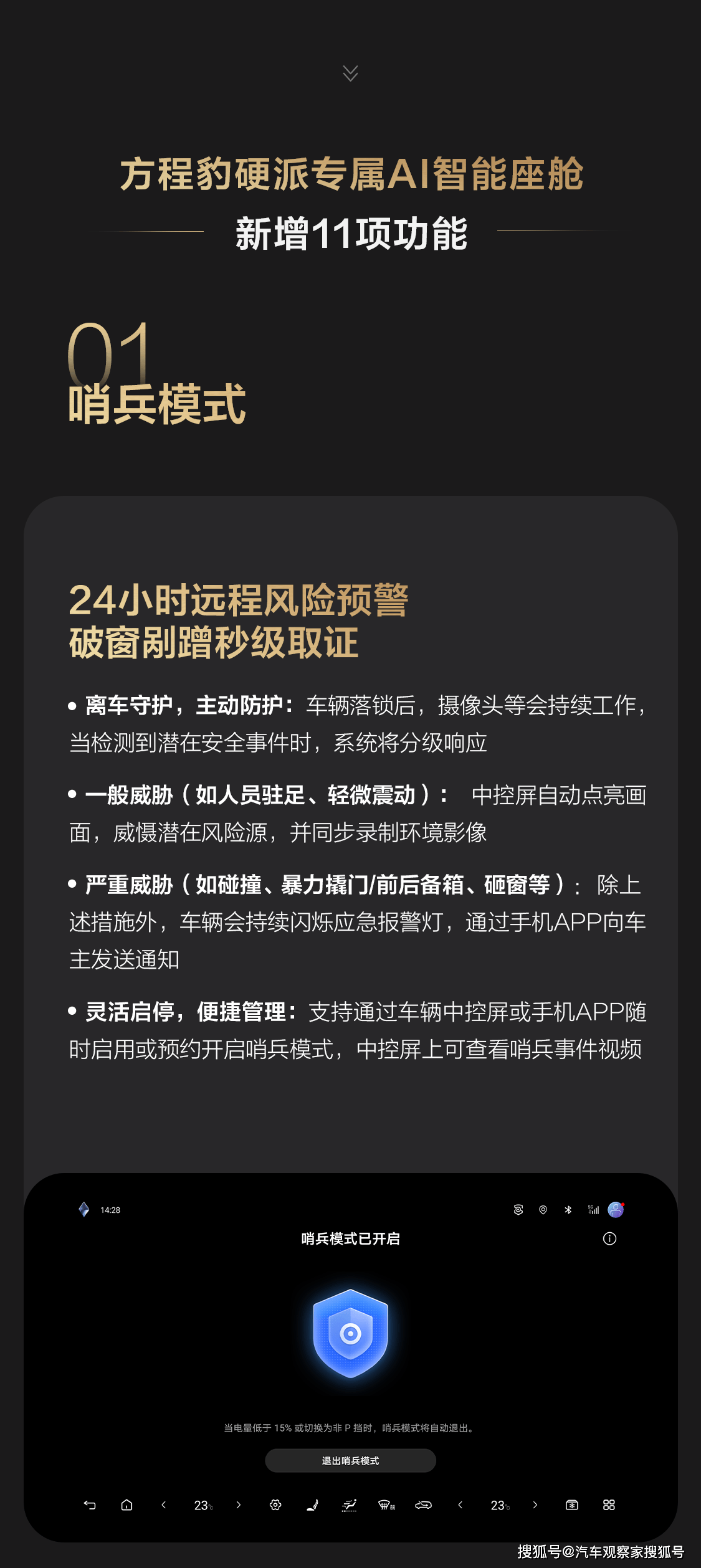Tap the left chevron beside driver temperature
The image size is (701, 1568).
click(x=163, y=1506)
